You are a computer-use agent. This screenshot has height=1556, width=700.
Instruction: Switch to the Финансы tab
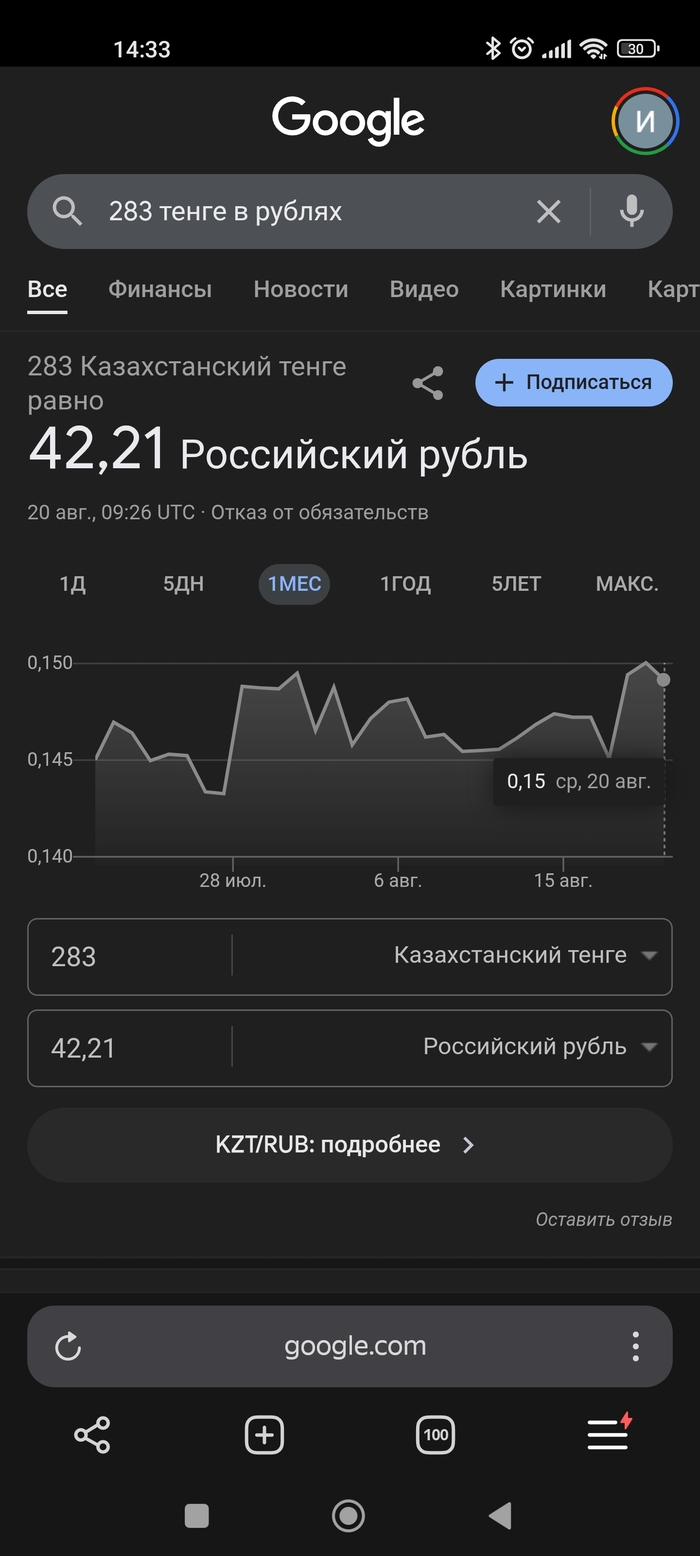coord(160,289)
